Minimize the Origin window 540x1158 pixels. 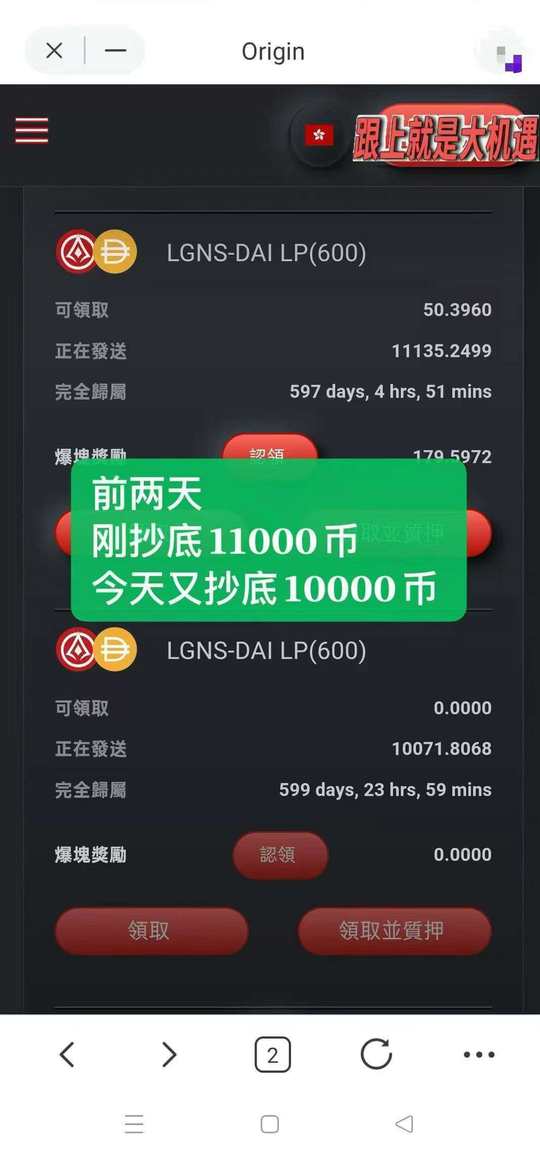tap(115, 51)
